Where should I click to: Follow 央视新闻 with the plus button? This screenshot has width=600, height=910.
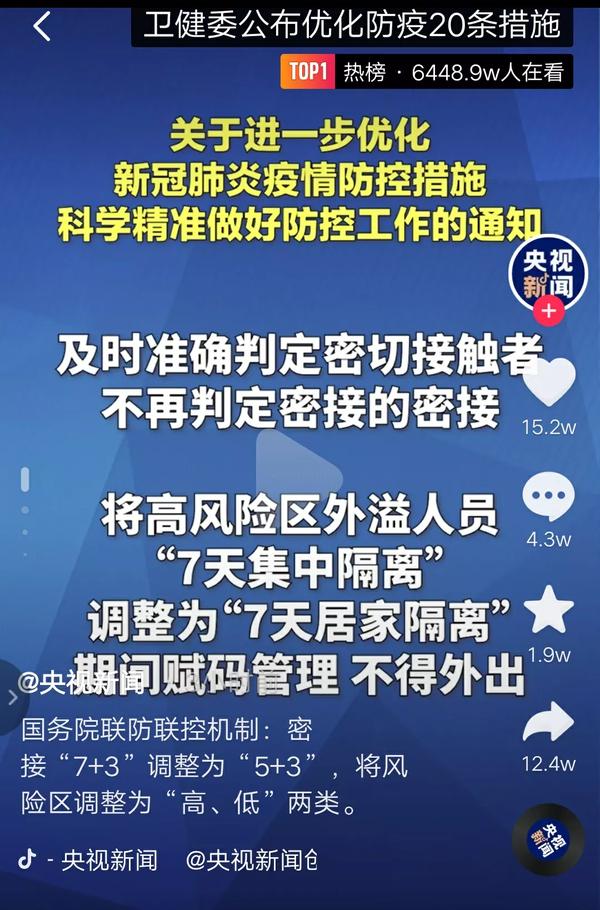click(549, 311)
